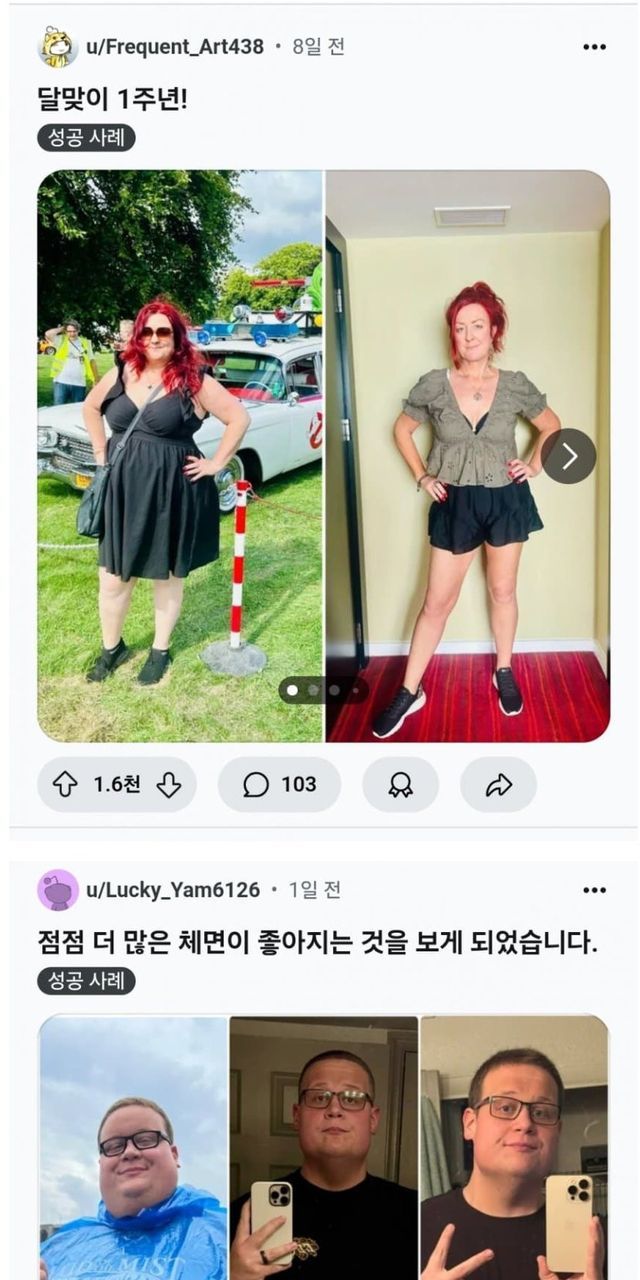Go to the next image with the arrow
Image resolution: width=640 pixels, height=1280 pixels.
tap(569, 456)
